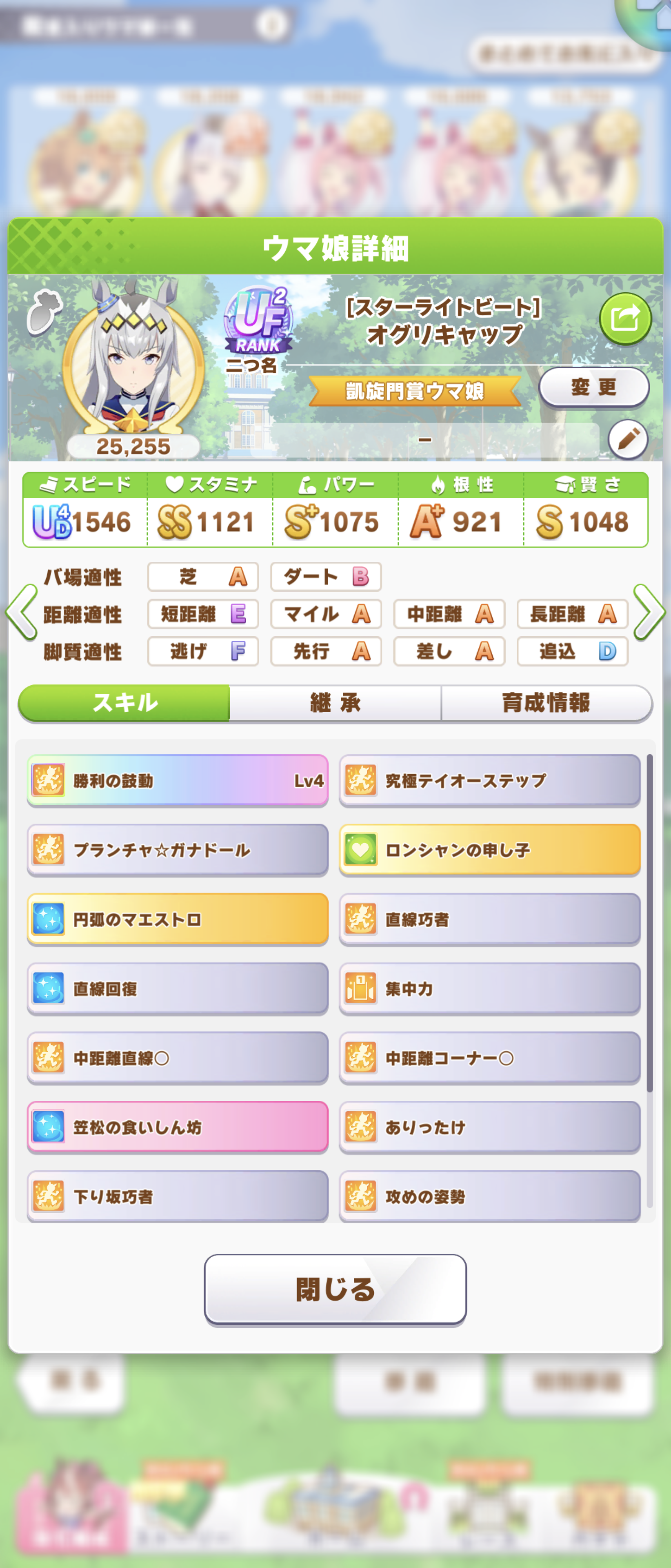The width and height of the screenshot is (671, 1568).
Task: View the 笠松の食いしん坊 skill
Action: click(178, 1127)
